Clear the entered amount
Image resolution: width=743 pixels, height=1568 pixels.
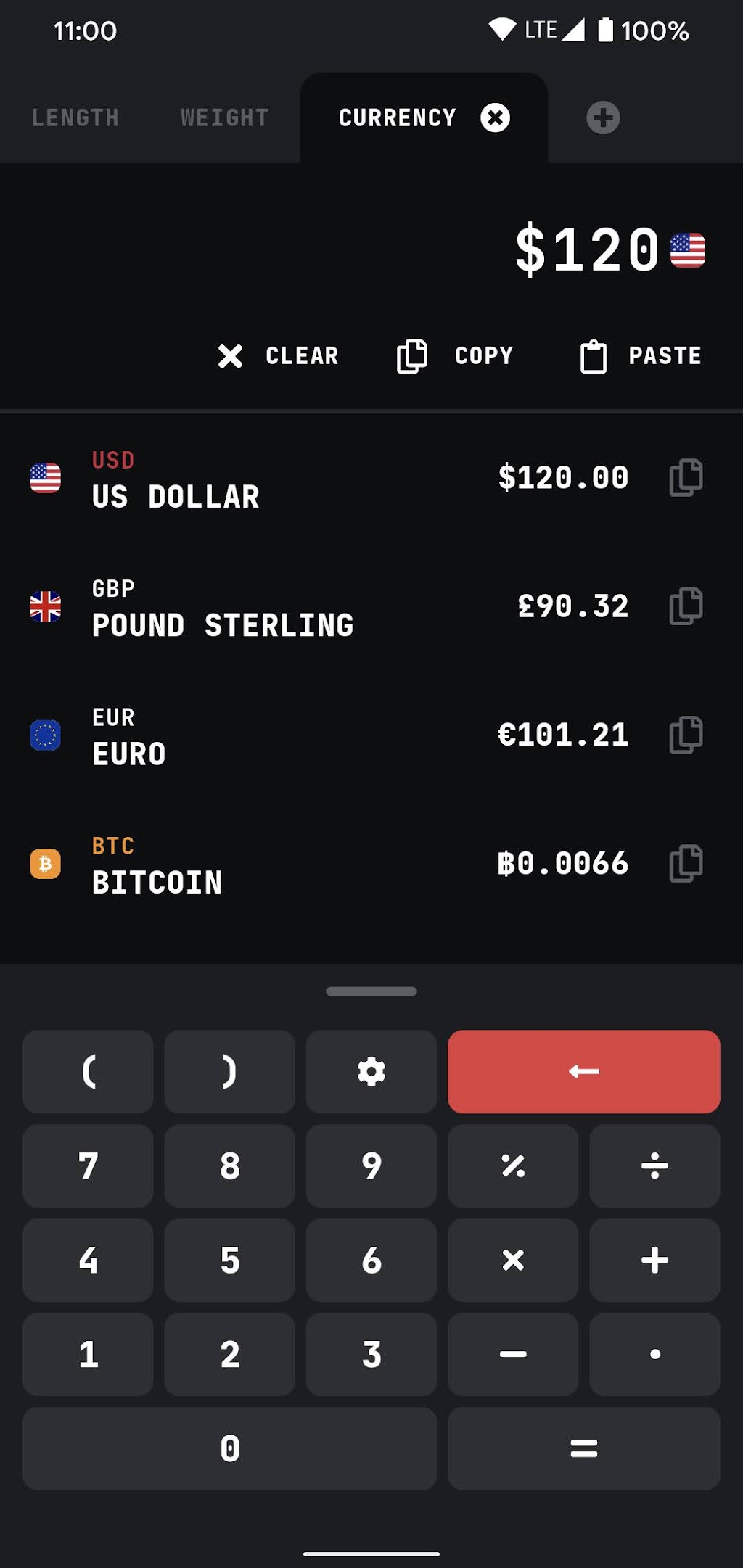tap(279, 356)
